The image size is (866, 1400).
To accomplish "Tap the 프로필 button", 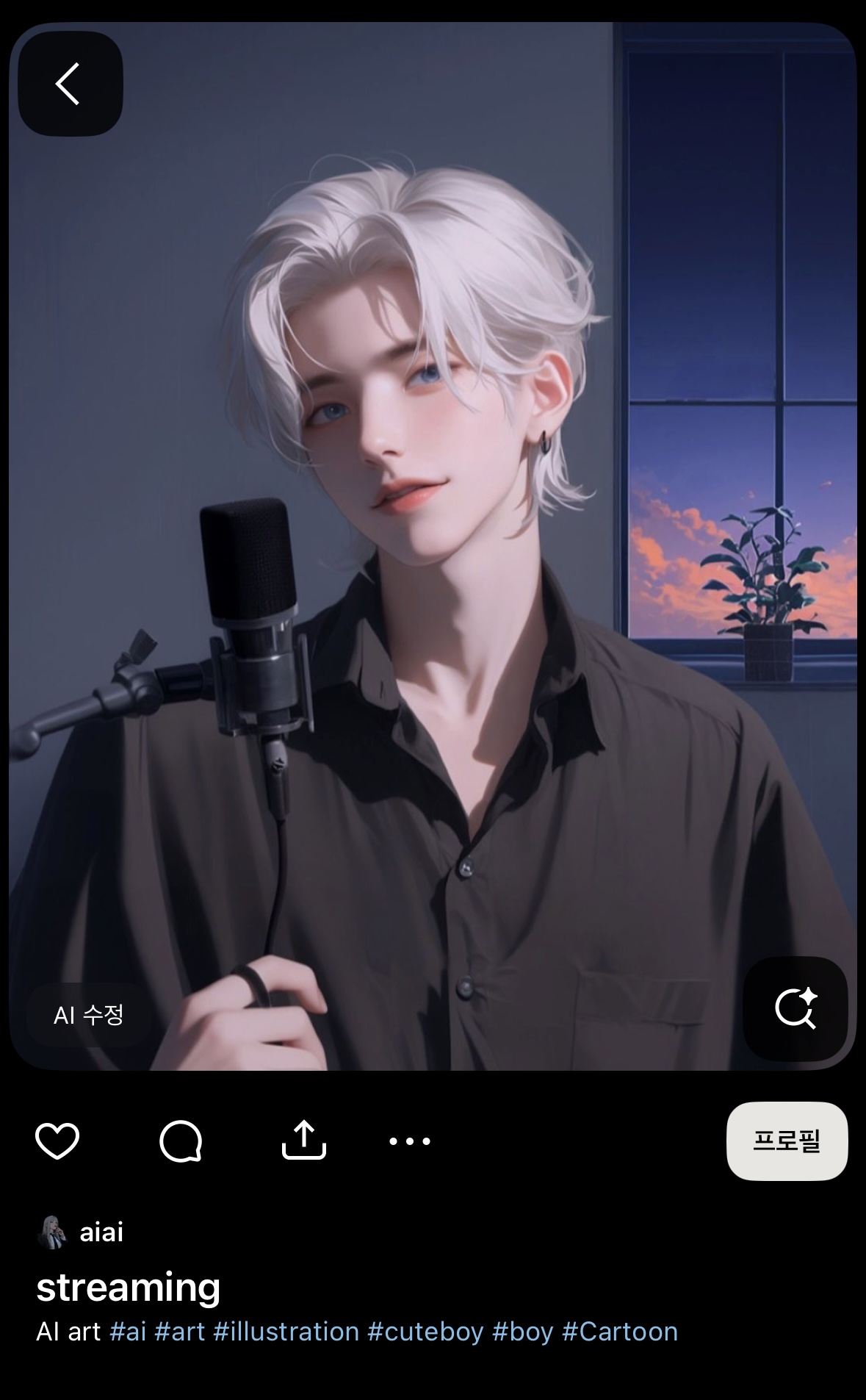I will coord(787,1141).
